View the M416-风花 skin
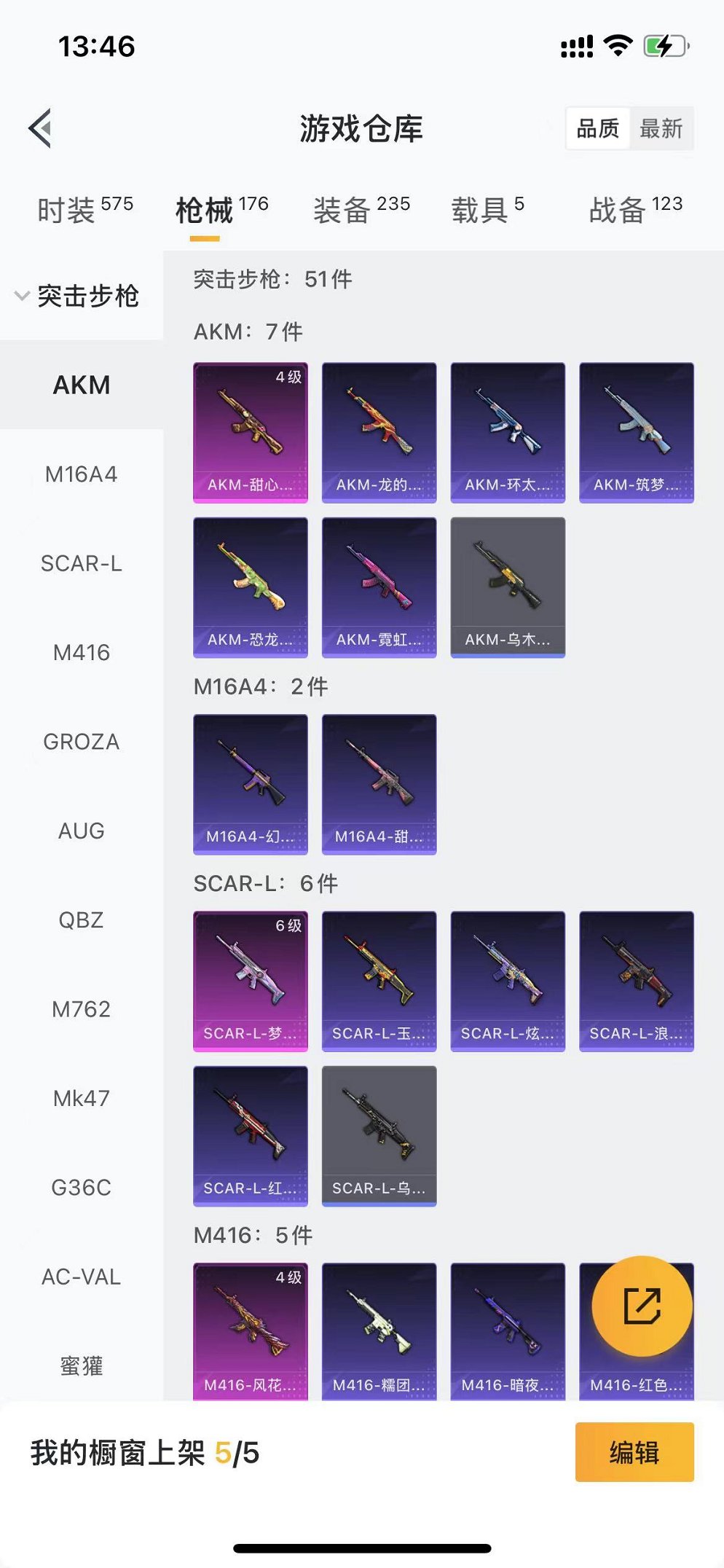The width and height of the screenshot is (724, 1568). coord(250,1332)
